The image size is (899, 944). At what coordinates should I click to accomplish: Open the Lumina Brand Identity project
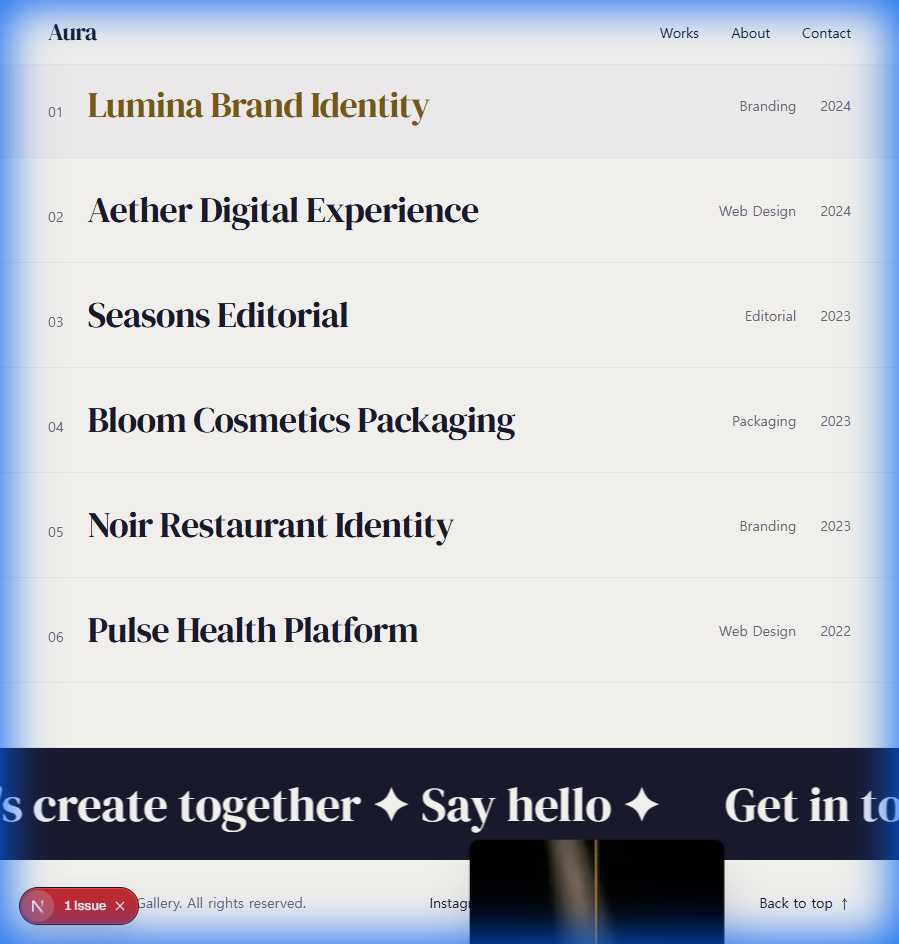pos(258,106)
